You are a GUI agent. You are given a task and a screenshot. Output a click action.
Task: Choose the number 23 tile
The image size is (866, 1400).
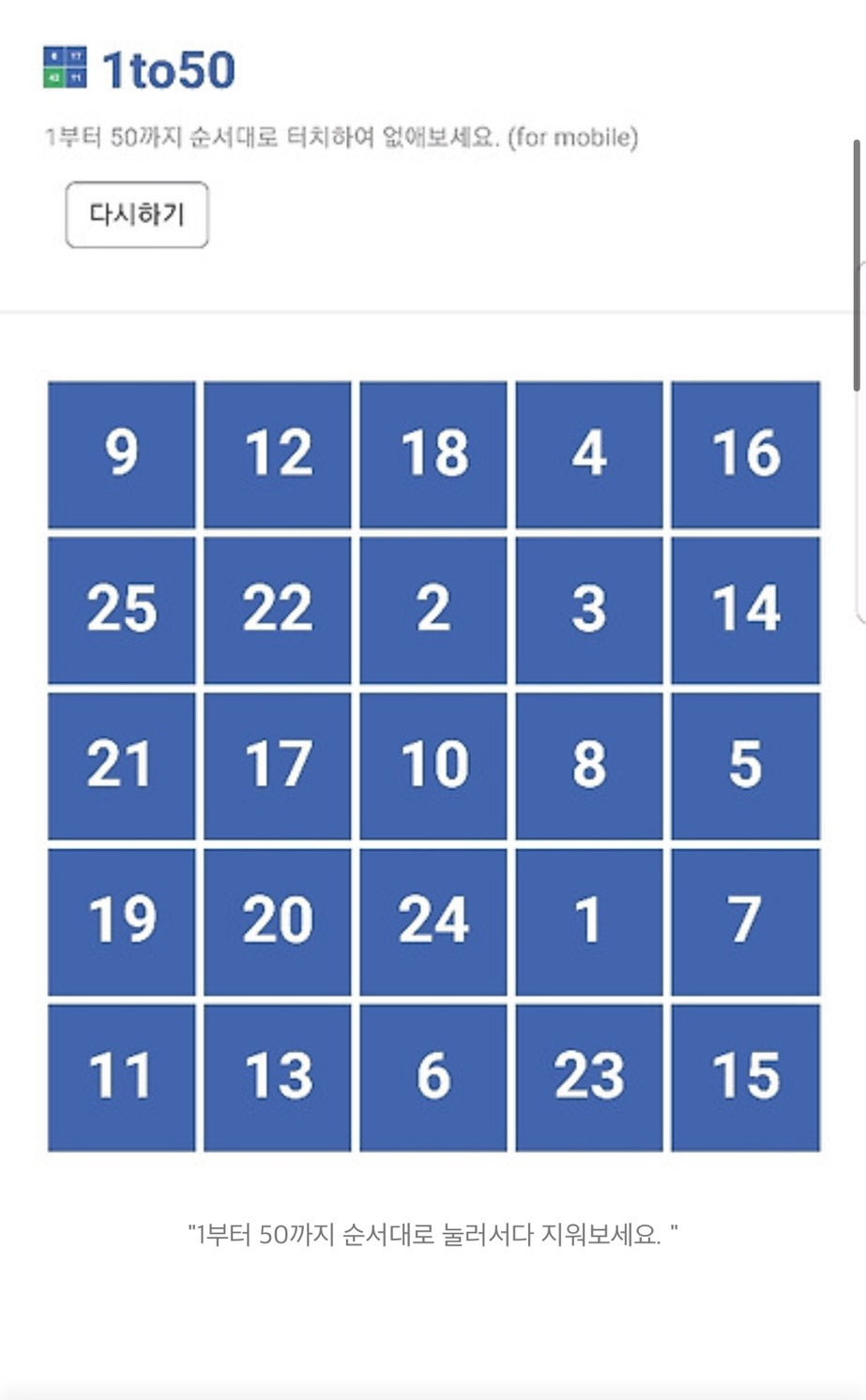[589, 1077]
